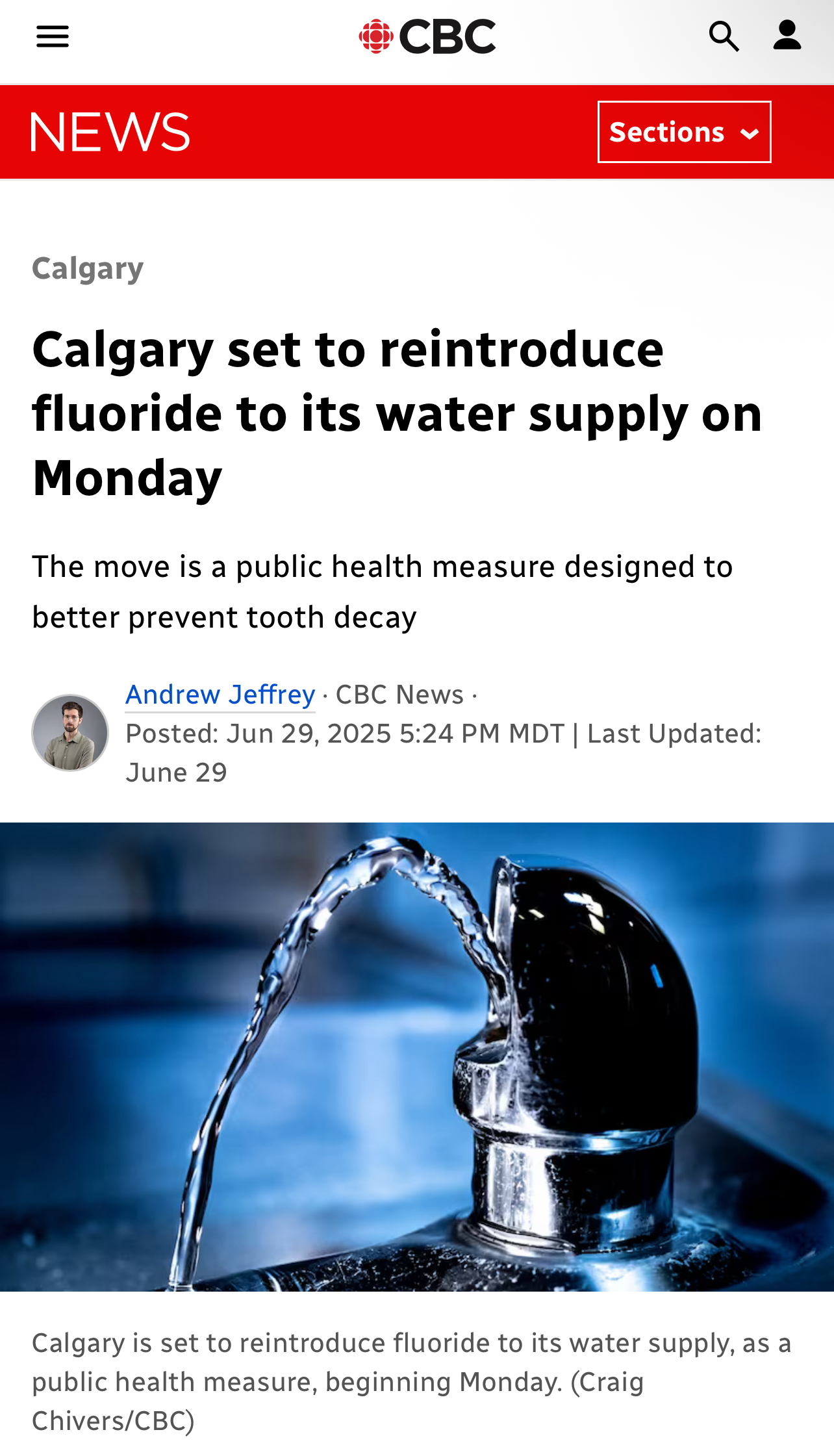Viewport: 834px width, 1456px height.
Task: Open author Andrew Jeffrey's page
Action: [220, 695]
